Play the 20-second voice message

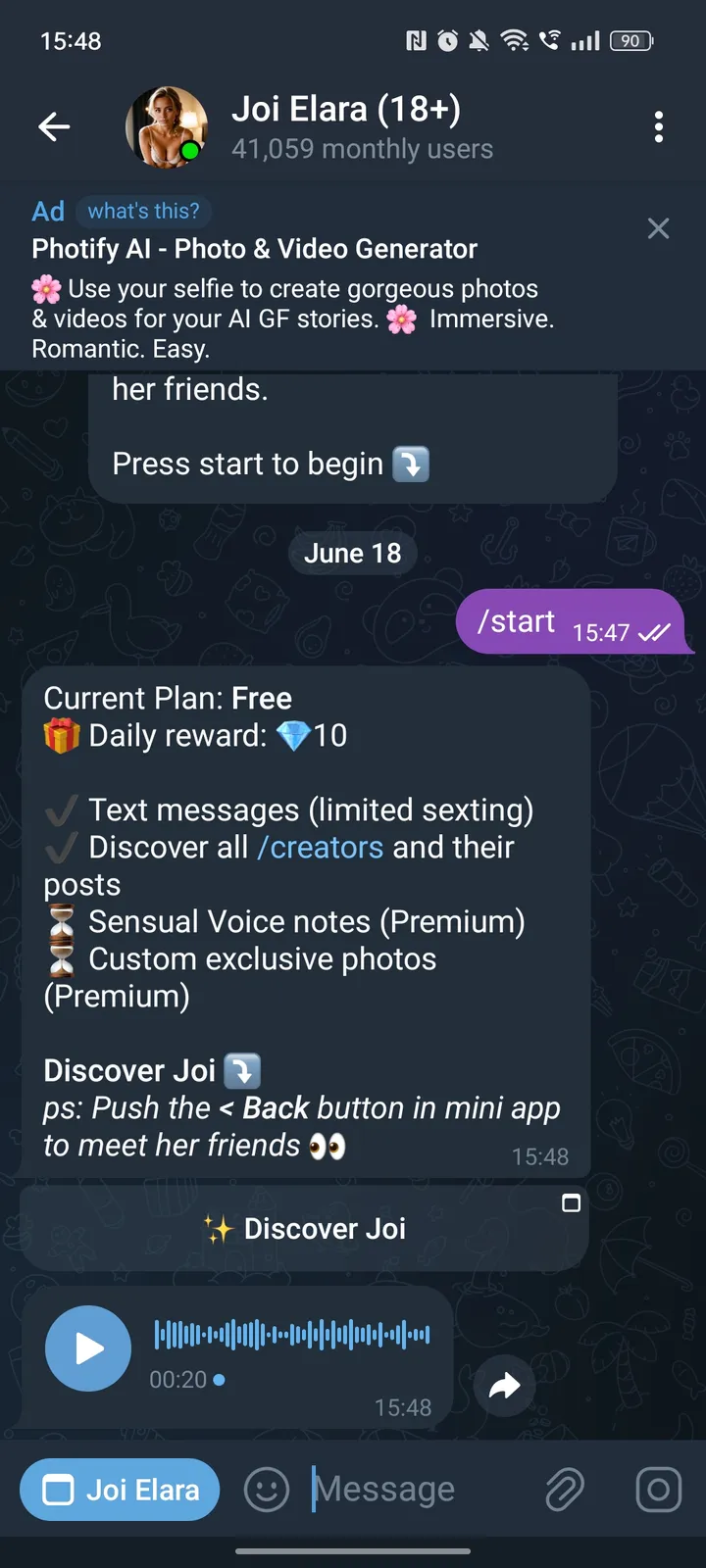tap(87, 1347)
